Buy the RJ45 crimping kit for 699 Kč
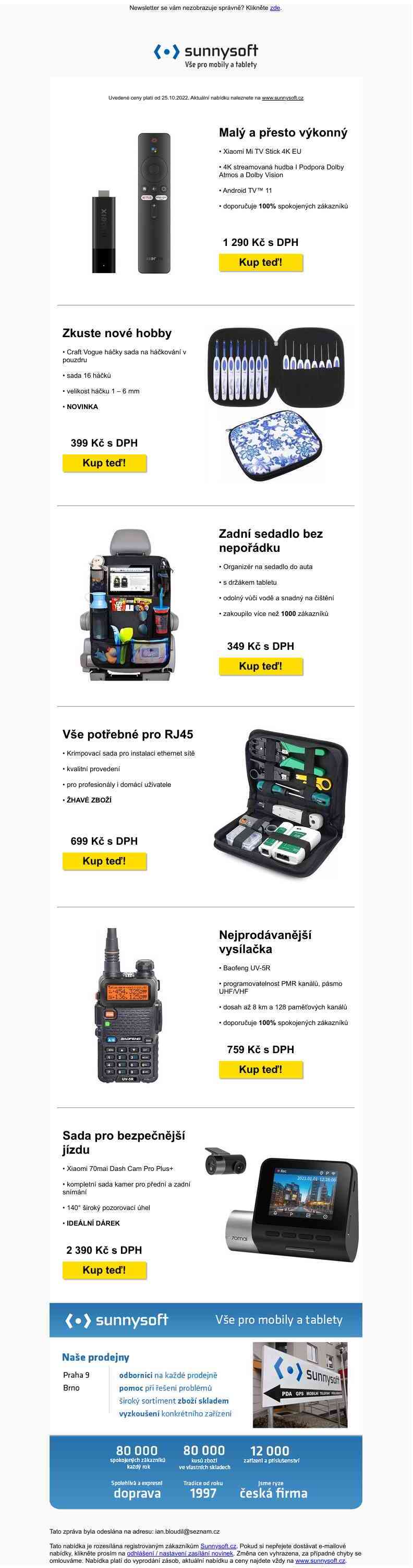The height and width of the screenshot is (1568, 413). click(104, 861)
